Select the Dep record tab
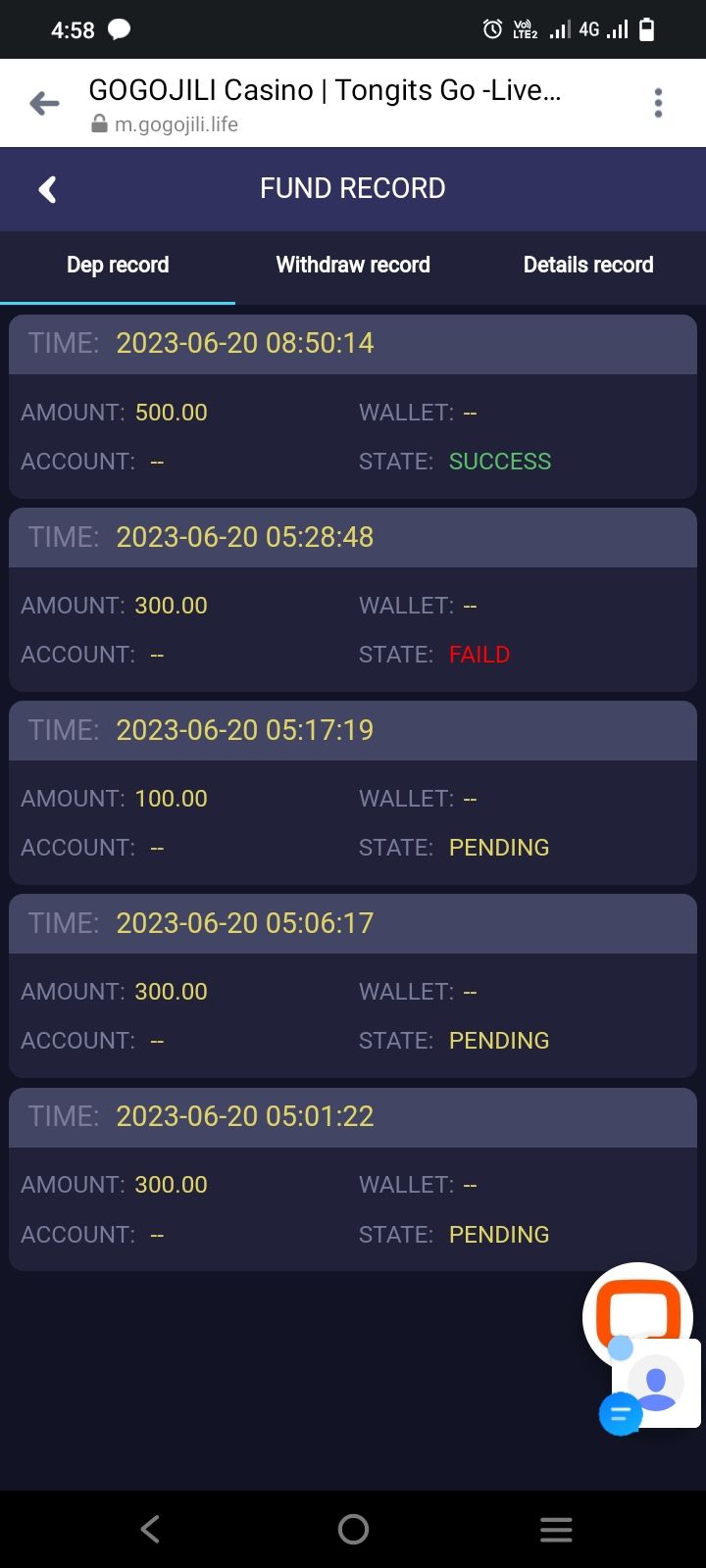The width and height of the screenshot is (706, 1568). click(x=118, y=265)
